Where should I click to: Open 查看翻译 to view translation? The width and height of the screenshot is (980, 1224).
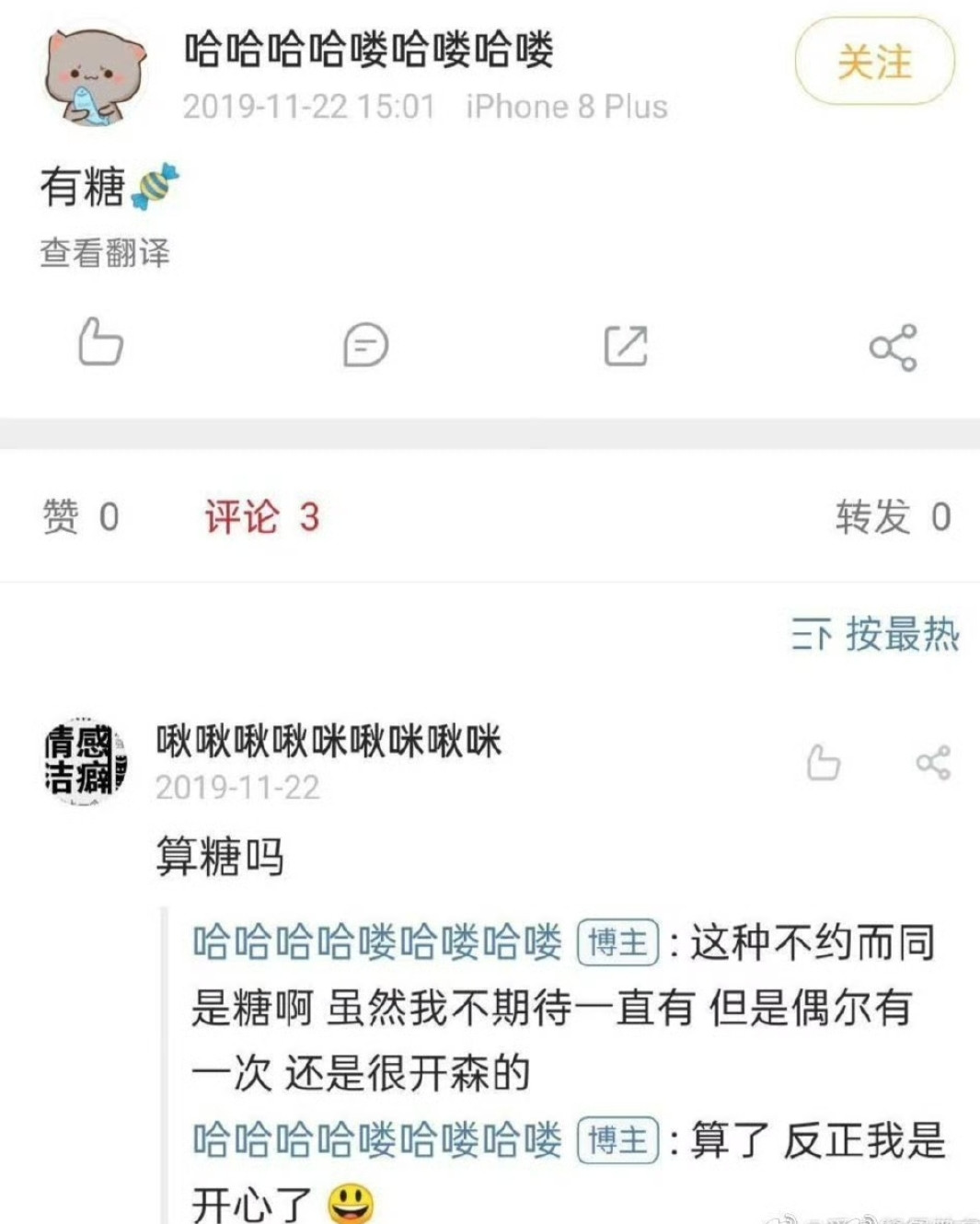[105, 252]
